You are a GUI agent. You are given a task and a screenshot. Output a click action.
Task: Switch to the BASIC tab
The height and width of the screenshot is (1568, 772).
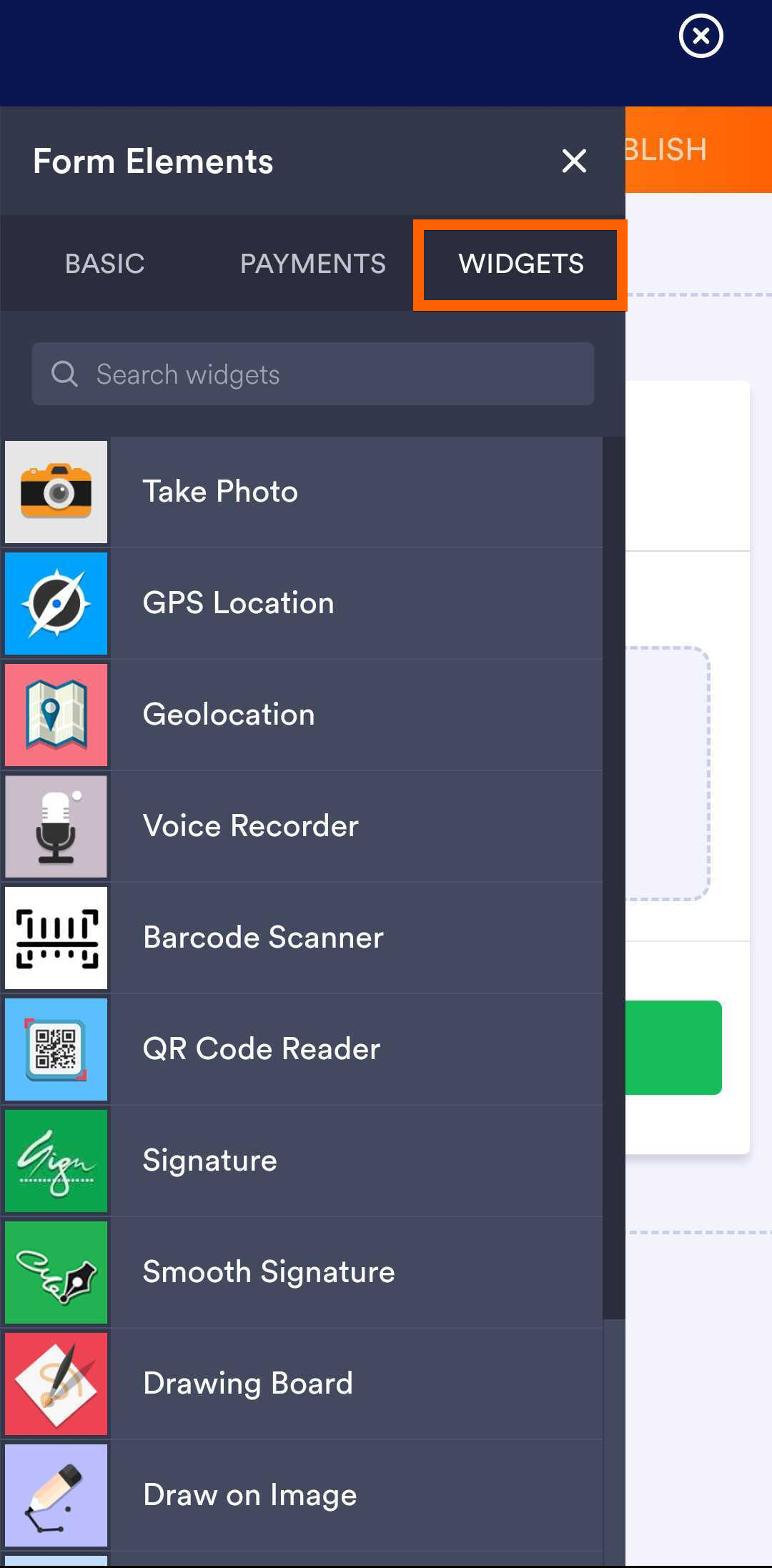point(105,264)
